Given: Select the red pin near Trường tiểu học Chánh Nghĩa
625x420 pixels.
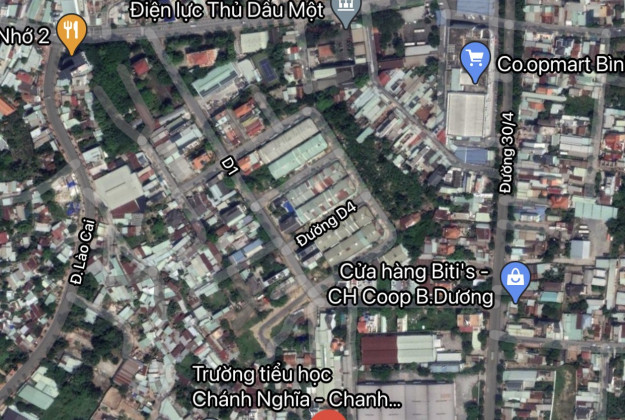Looking at the screenshot, I should pos(330,414).
